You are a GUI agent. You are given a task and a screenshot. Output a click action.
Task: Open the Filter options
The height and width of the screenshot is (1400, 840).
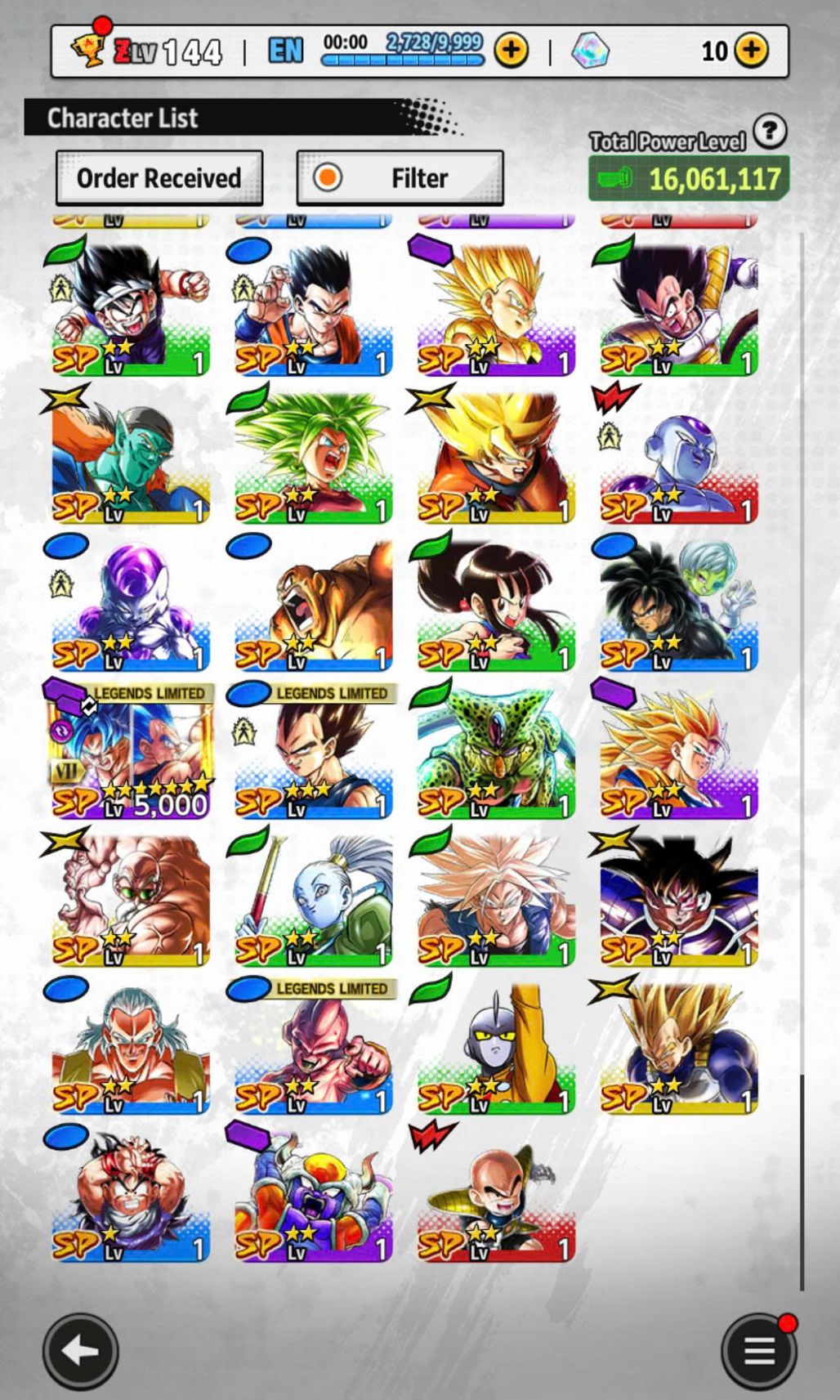point(400,178)
